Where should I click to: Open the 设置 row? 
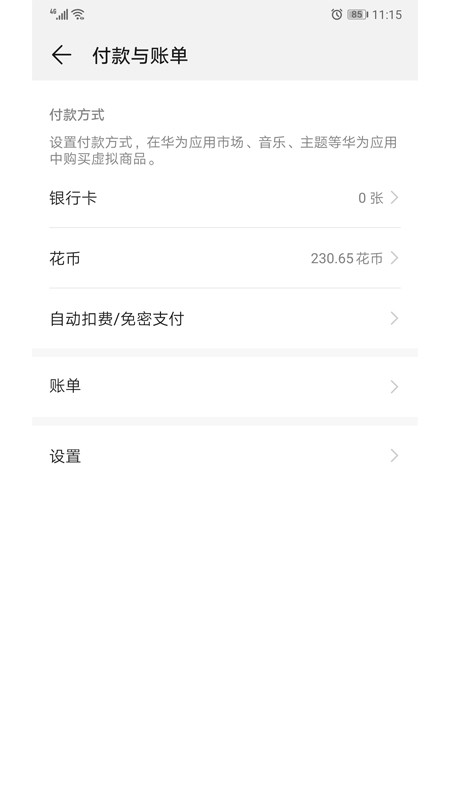click(x=224, y=456)
